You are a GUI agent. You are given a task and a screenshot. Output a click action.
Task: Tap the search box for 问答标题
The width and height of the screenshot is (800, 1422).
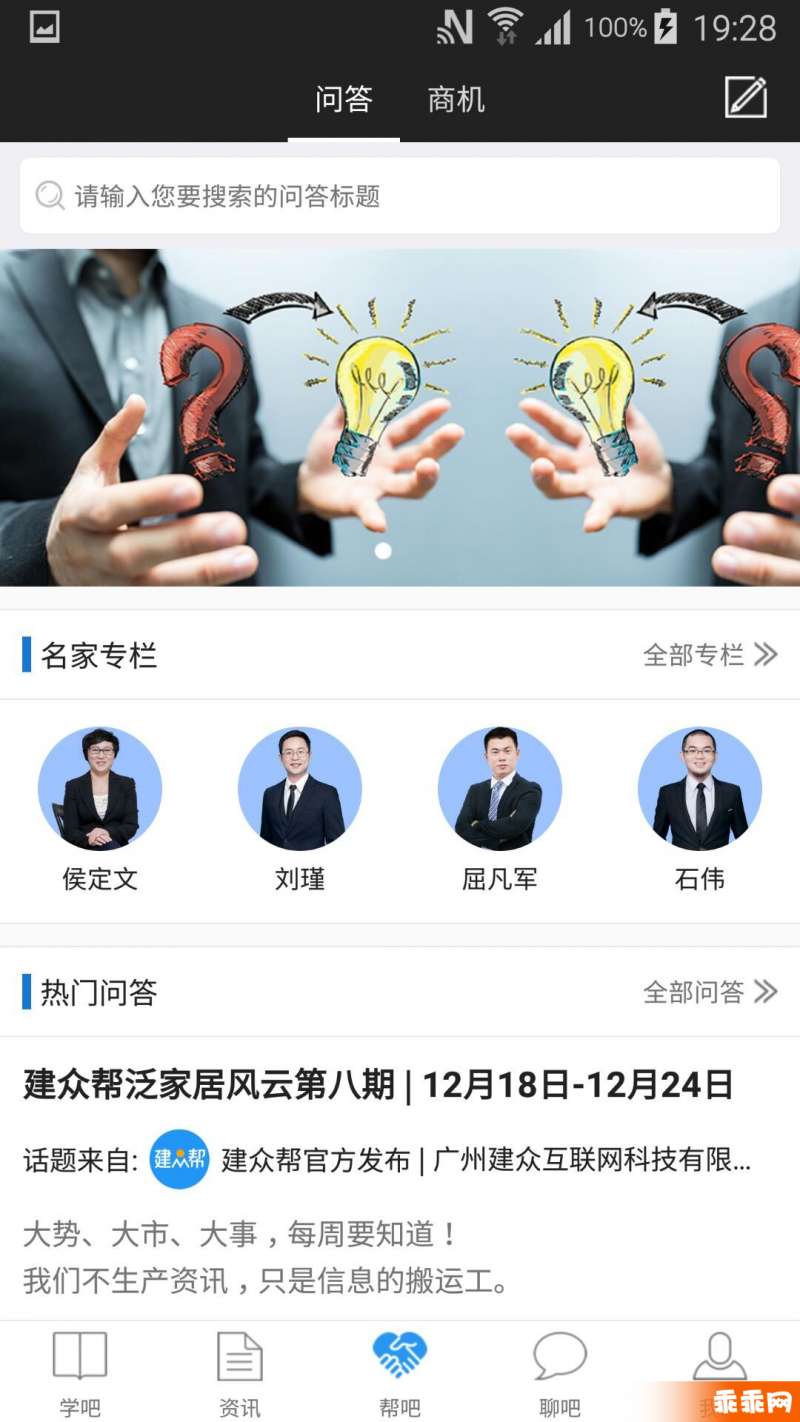(400, 196)
